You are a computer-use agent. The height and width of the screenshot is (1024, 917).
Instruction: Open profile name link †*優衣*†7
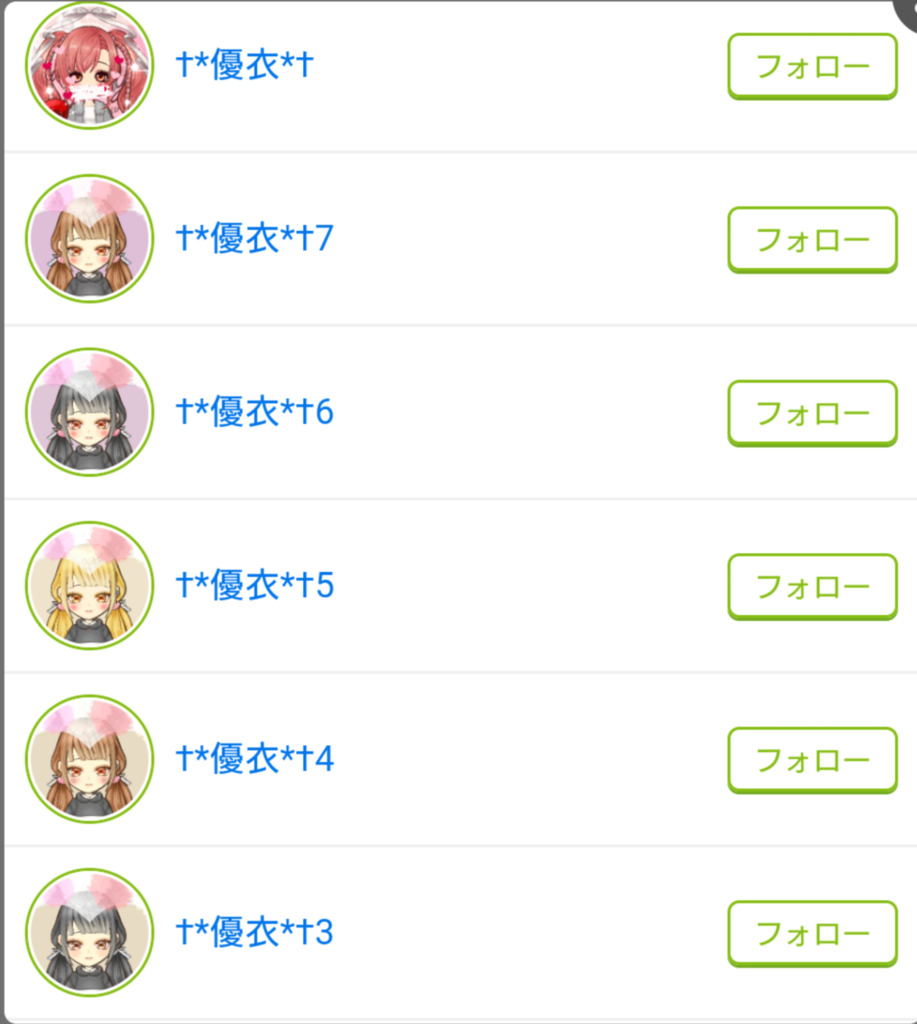(254, 239)
